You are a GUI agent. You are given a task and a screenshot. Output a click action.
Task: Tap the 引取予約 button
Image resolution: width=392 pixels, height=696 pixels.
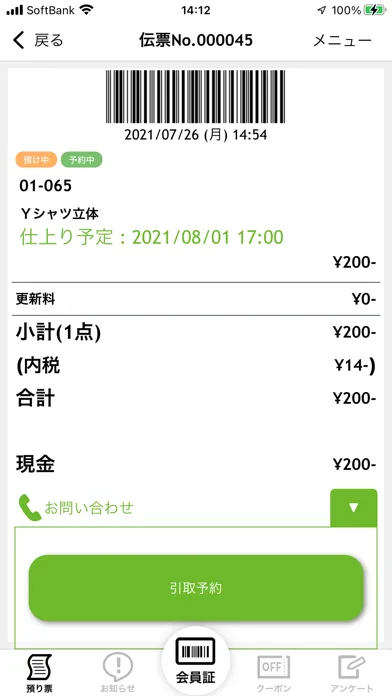point(196,588)
